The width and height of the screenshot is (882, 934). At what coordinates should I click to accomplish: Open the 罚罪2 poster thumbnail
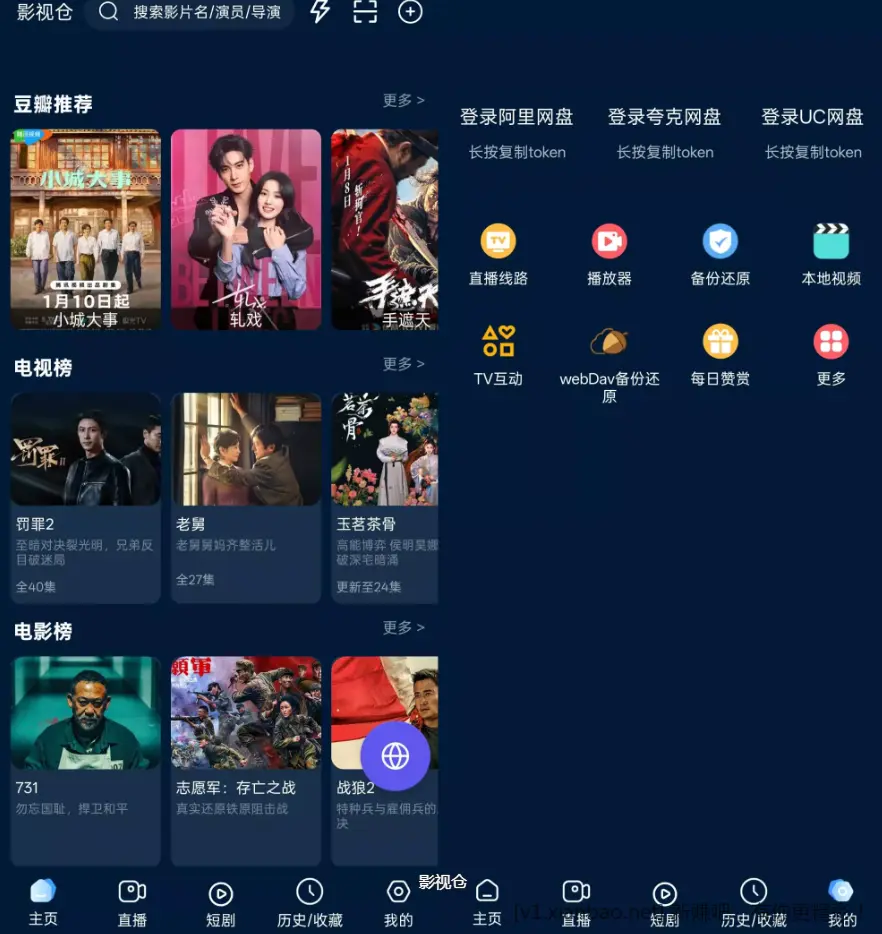pos(85,449)
